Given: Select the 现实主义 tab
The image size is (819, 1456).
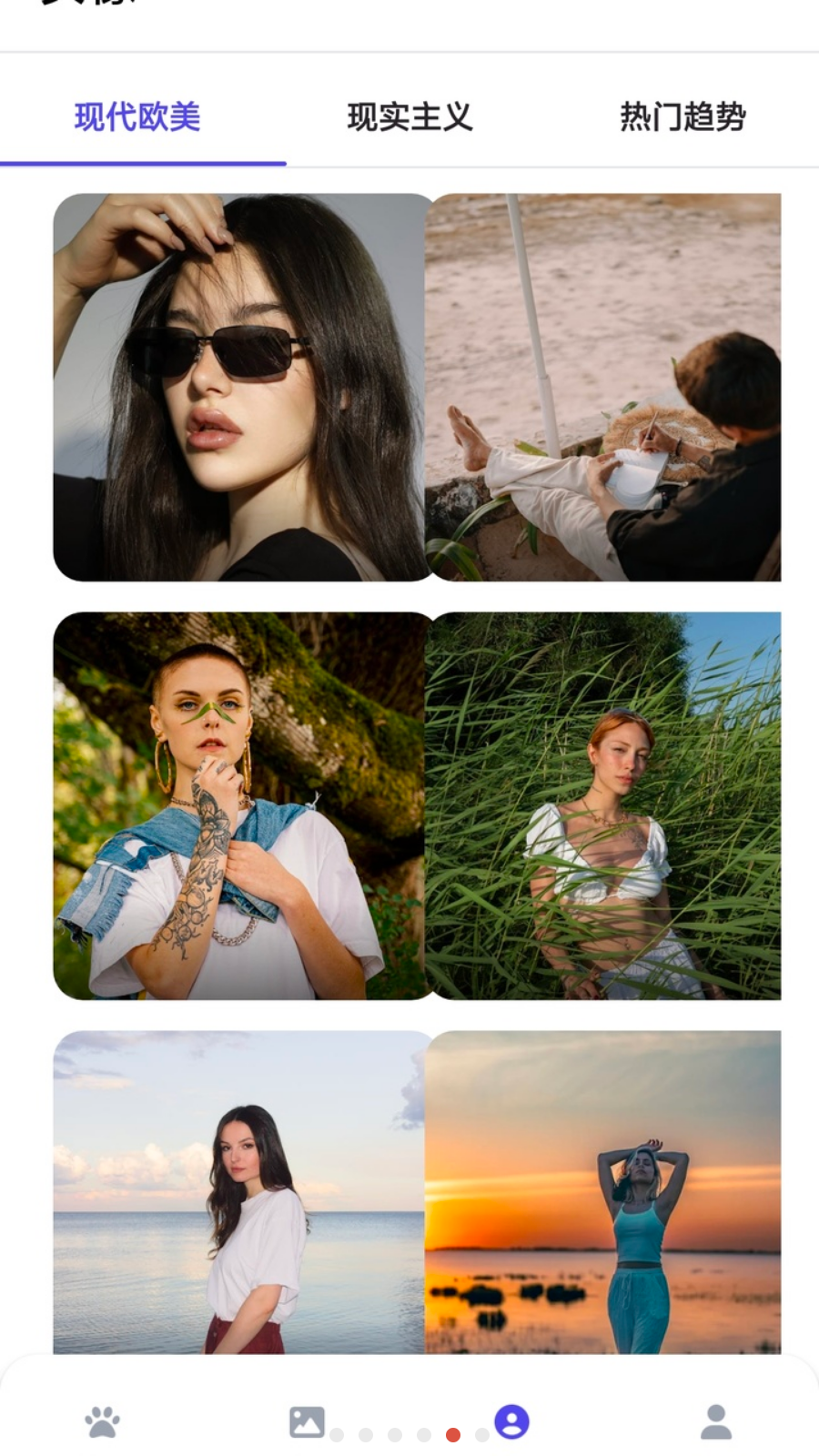Looking at the screenshot, I should (x=409, y=117).
